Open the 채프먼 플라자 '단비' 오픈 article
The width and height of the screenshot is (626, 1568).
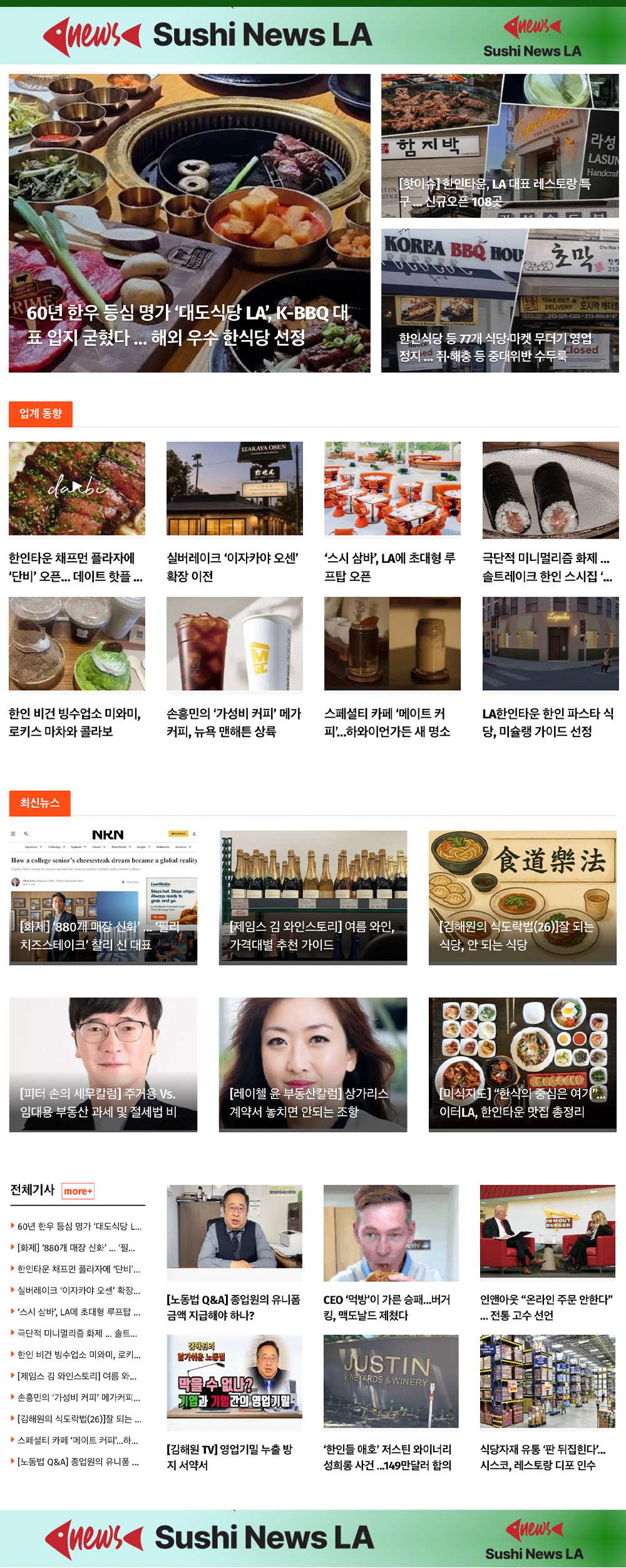[76, 567]
